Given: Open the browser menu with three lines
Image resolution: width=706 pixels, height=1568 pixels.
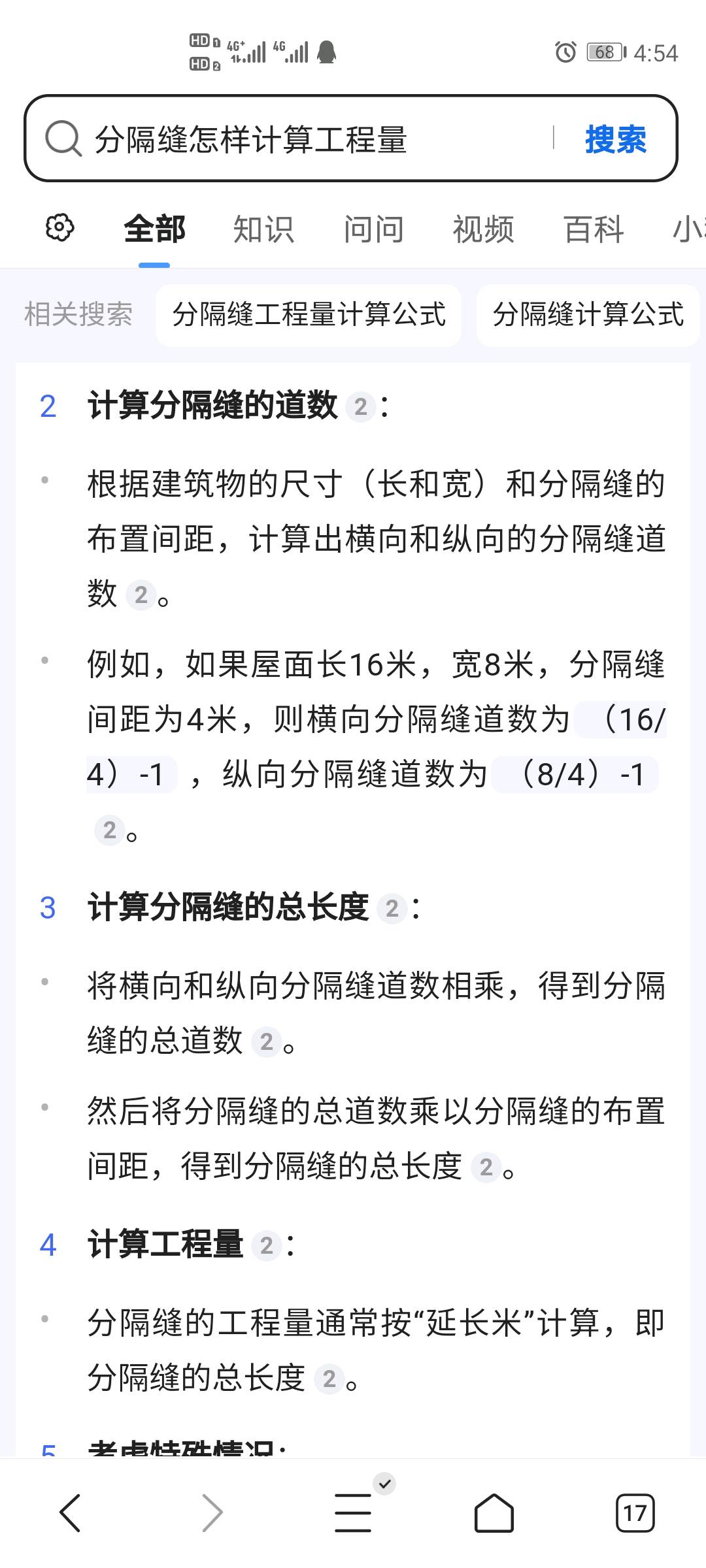Looking at the screenshot, I should [x=353, y=1513].
